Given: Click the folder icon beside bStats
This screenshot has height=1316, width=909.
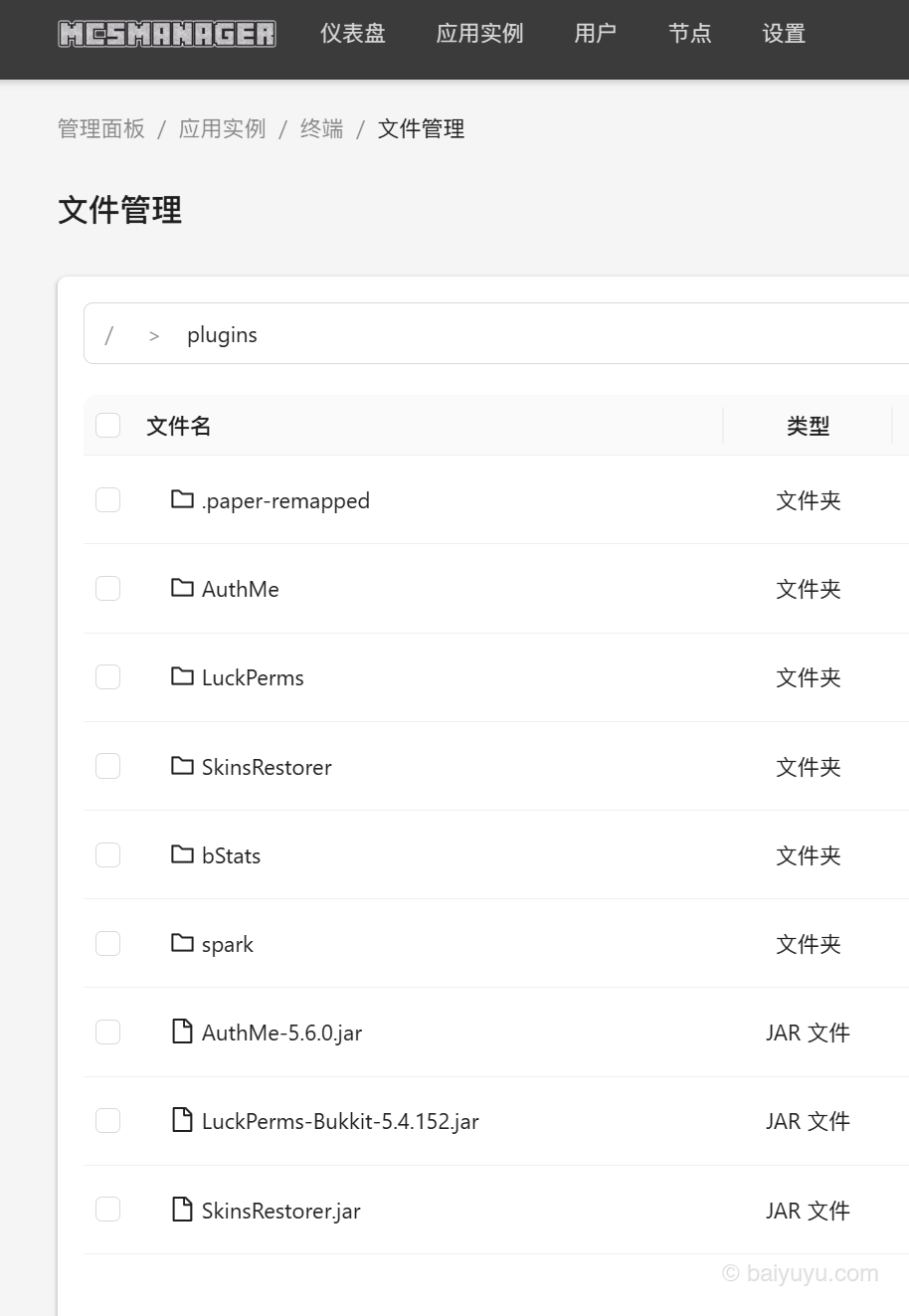Looking at the screenshot, I should [182, 854].
